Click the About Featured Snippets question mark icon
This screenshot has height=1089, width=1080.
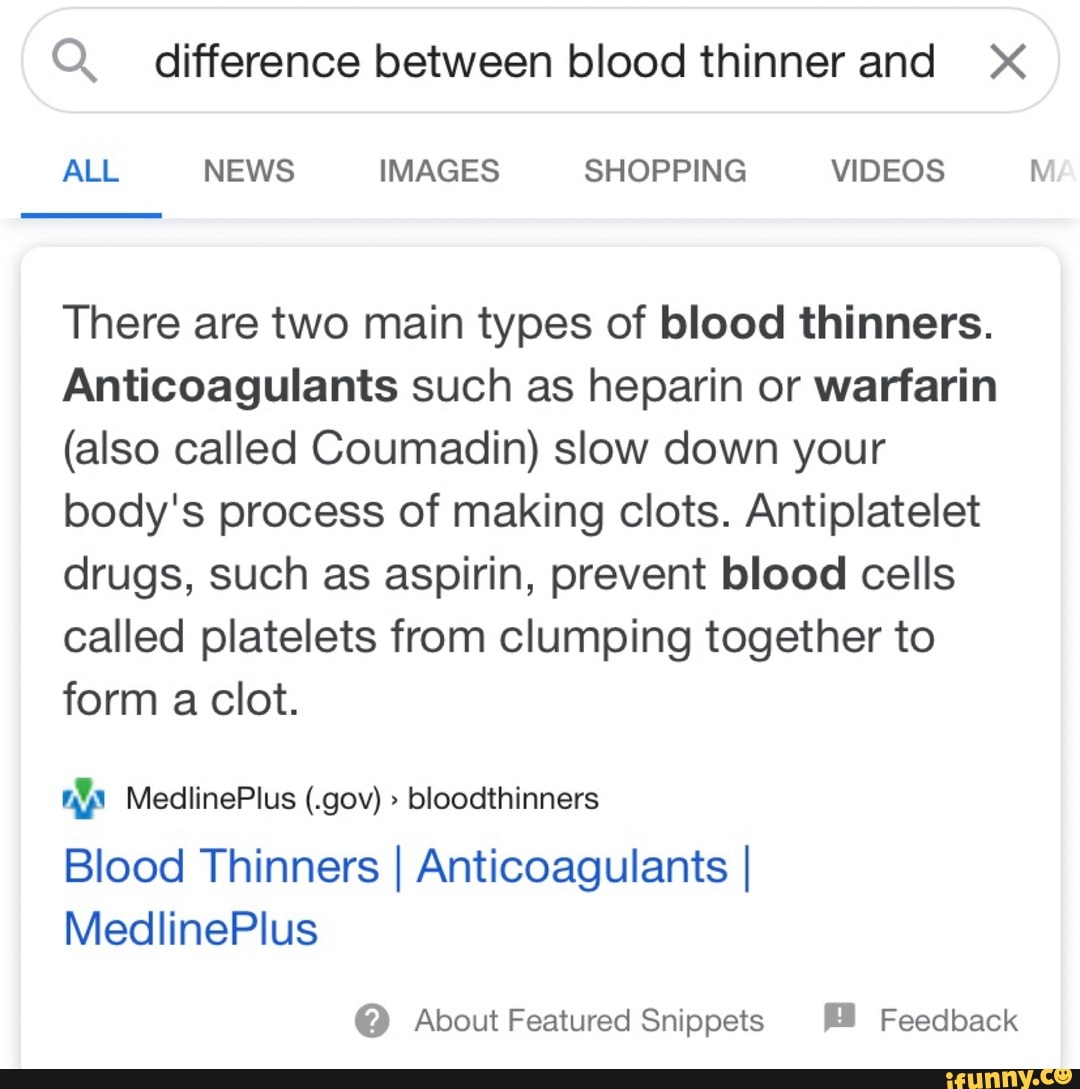point(373,1020)
